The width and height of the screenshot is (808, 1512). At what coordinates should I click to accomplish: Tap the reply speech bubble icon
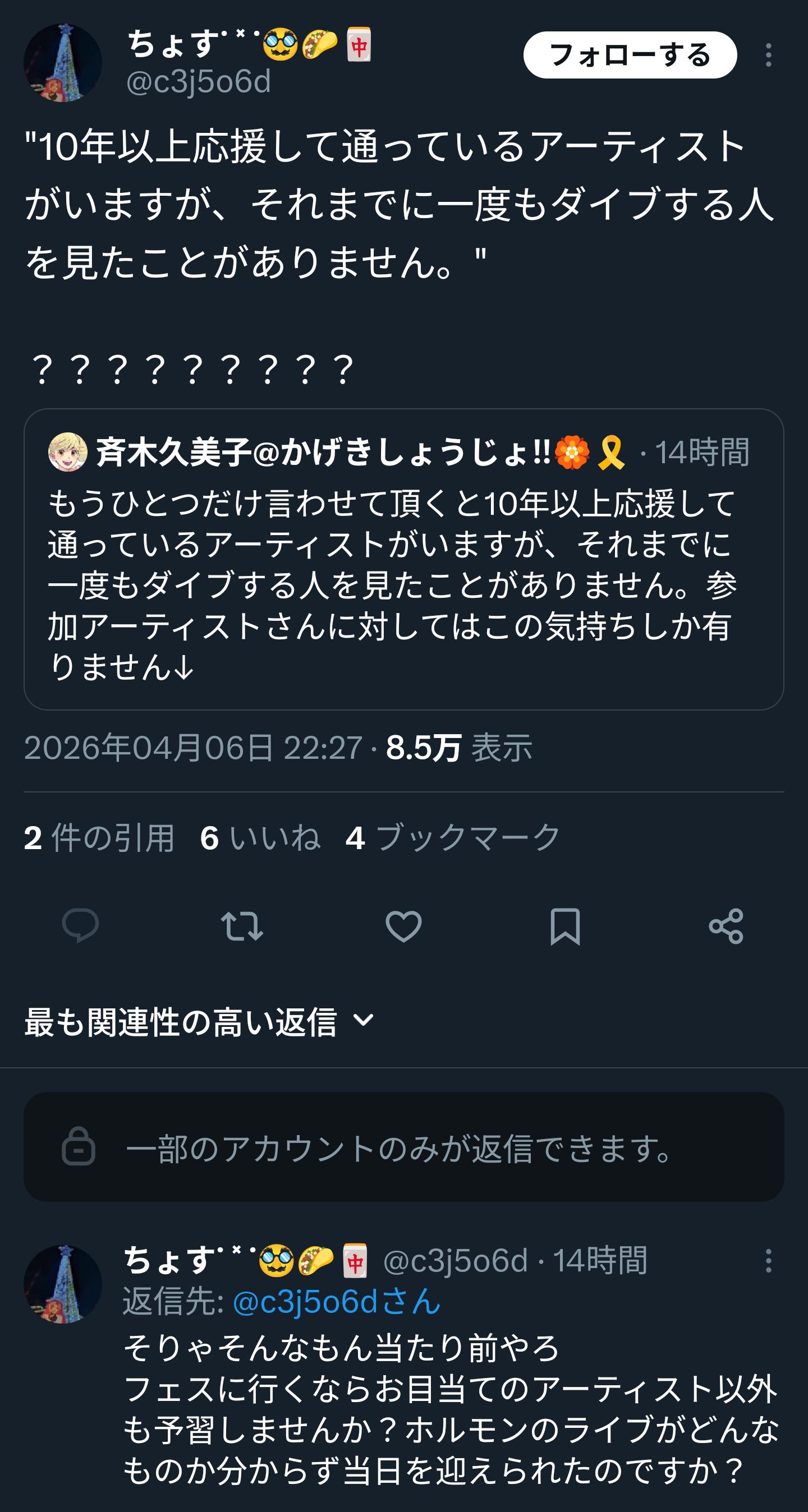pyautogui.click(x=80, y=925)
